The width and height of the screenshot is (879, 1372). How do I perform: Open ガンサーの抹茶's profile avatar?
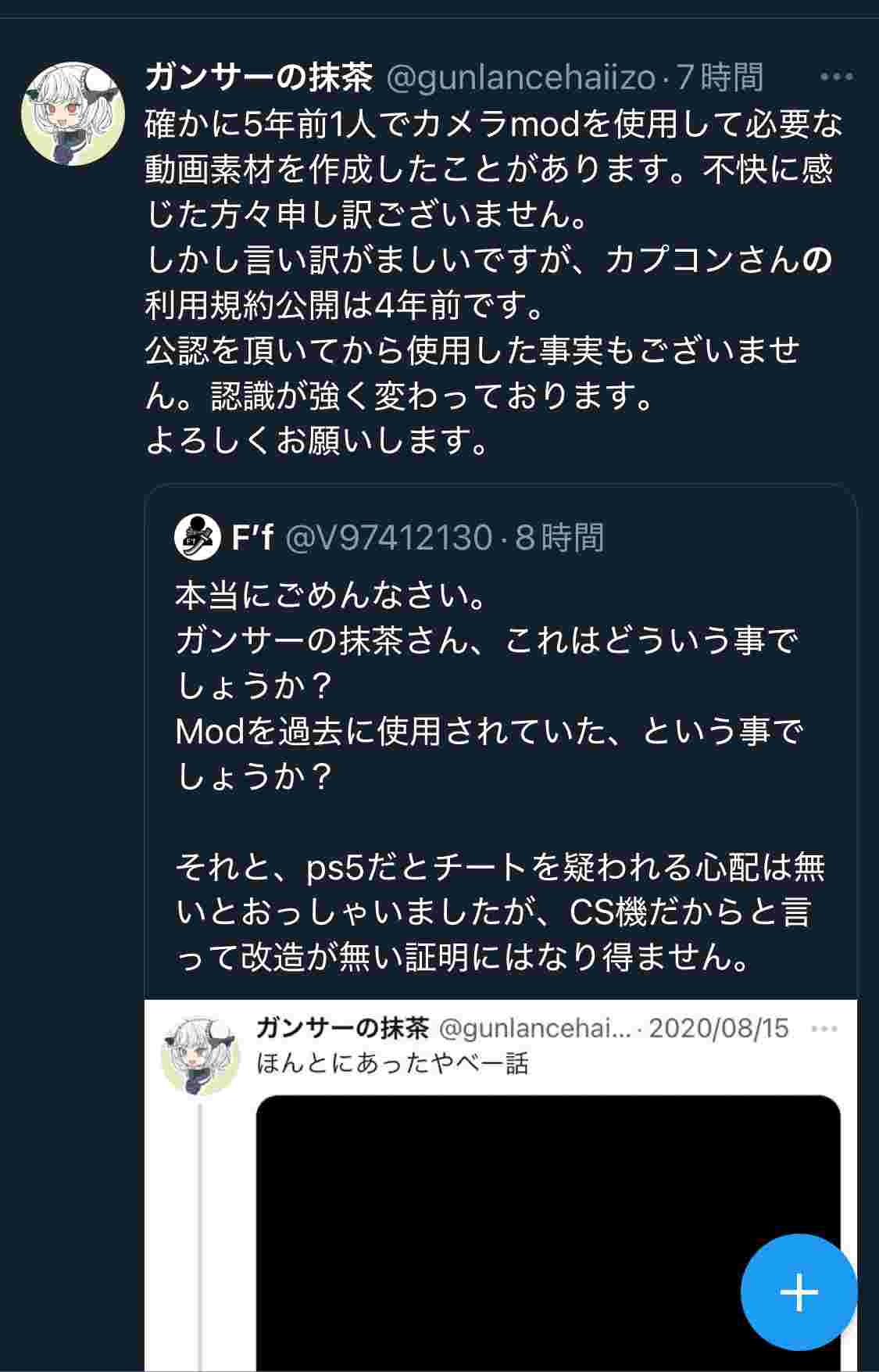click(72, 114)
